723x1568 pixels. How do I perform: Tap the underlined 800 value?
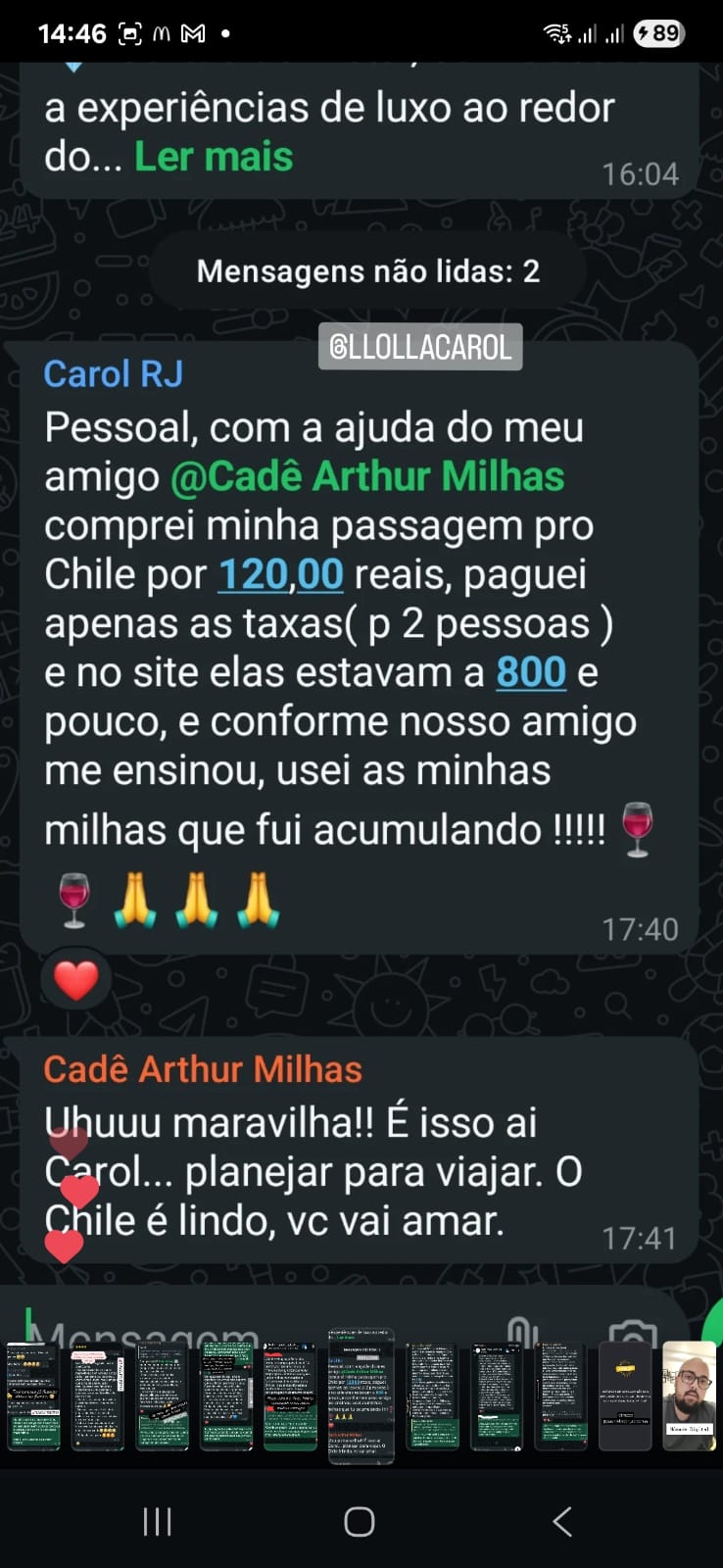531,671
